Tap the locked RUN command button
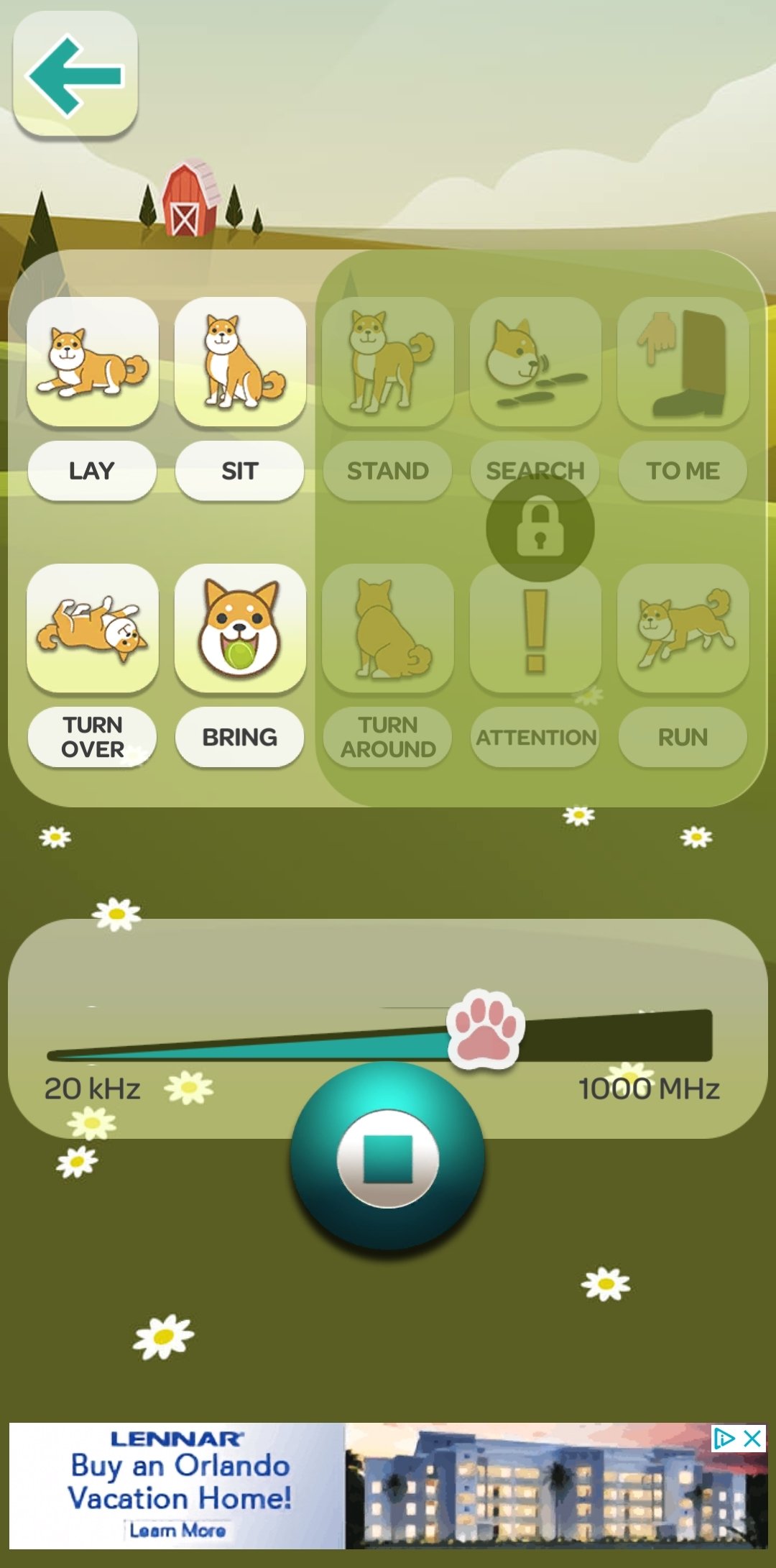The height and width of the screenshot is (1568, 776). [683, 737]
